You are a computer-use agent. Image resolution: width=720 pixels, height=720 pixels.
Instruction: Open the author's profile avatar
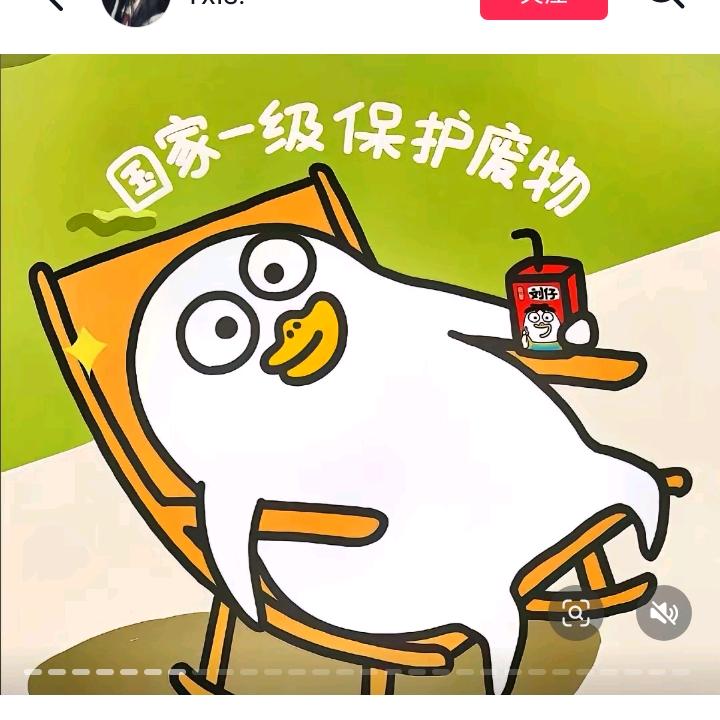[x=136, y=6]
